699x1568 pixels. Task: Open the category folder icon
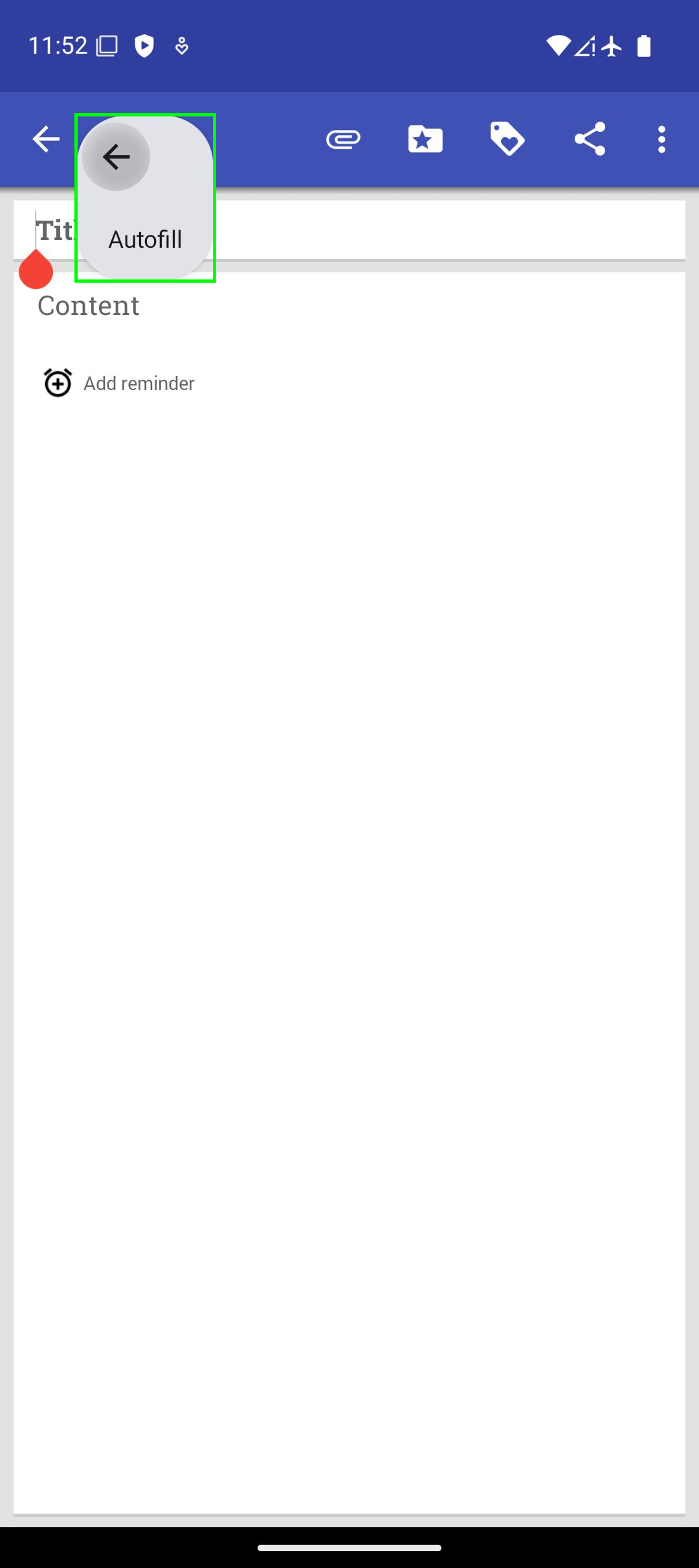click(425, 139)
